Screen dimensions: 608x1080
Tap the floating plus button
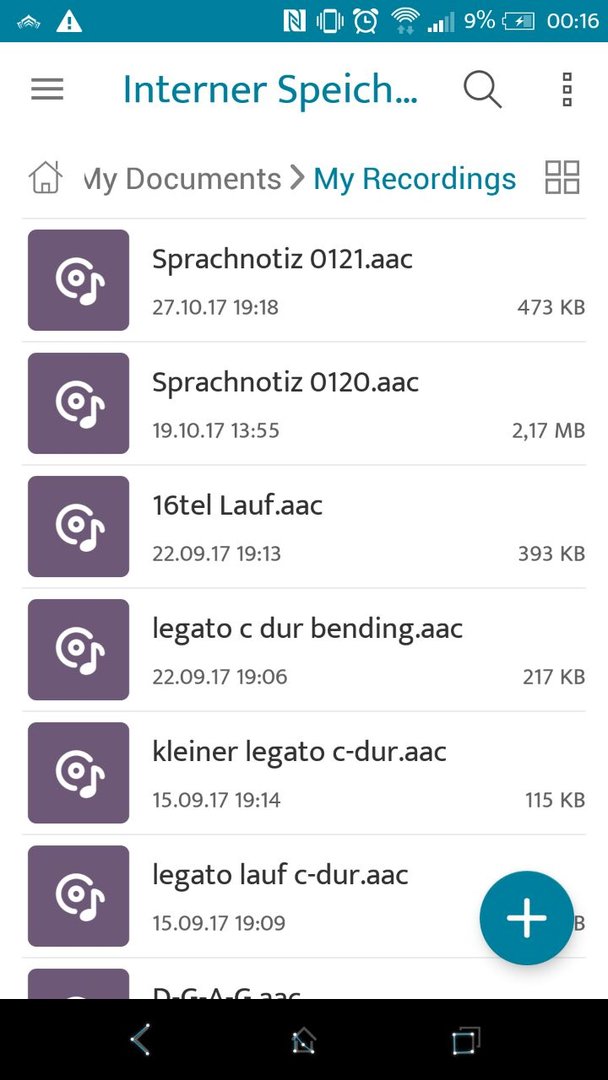(x=527, y=918)
